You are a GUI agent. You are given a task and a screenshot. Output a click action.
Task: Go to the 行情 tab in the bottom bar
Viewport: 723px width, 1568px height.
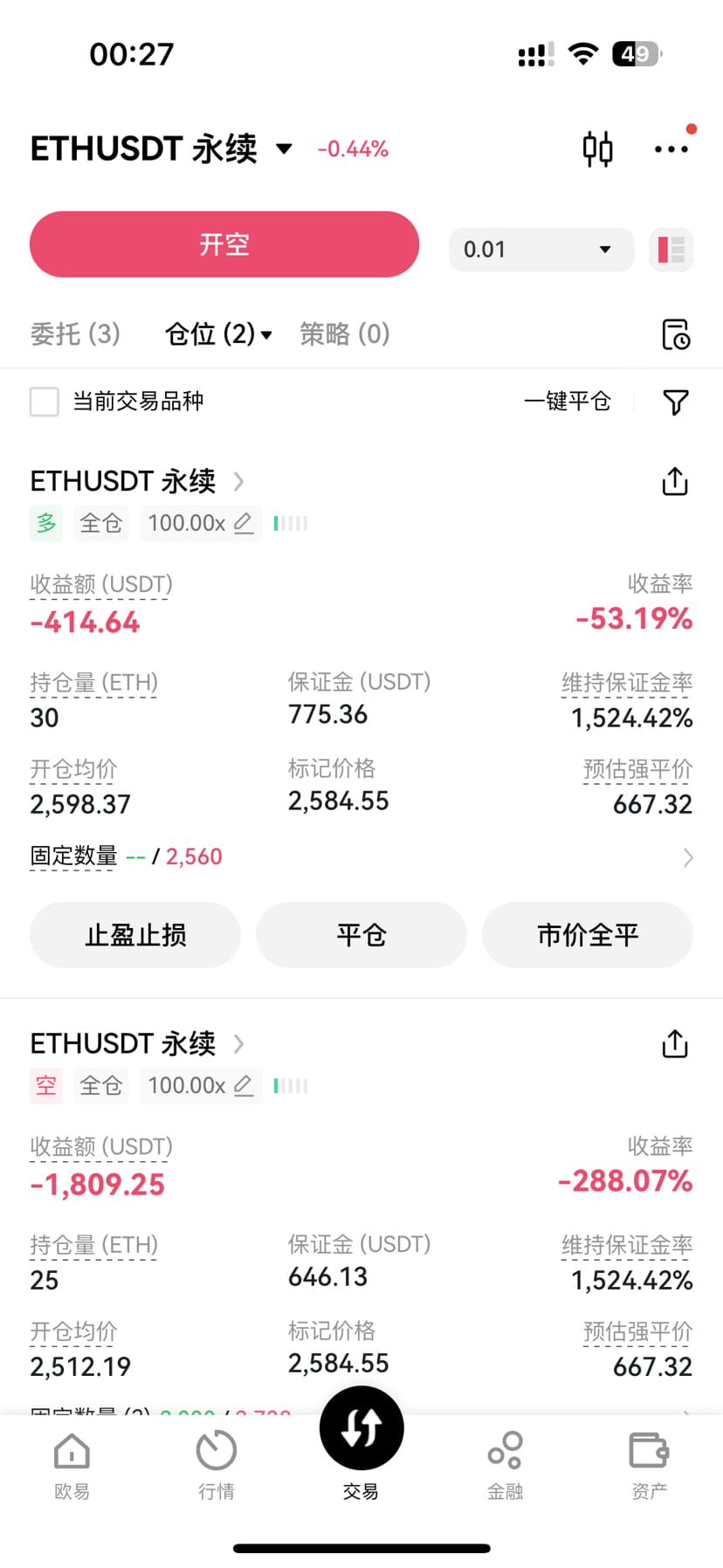(x=217, y=1465)
